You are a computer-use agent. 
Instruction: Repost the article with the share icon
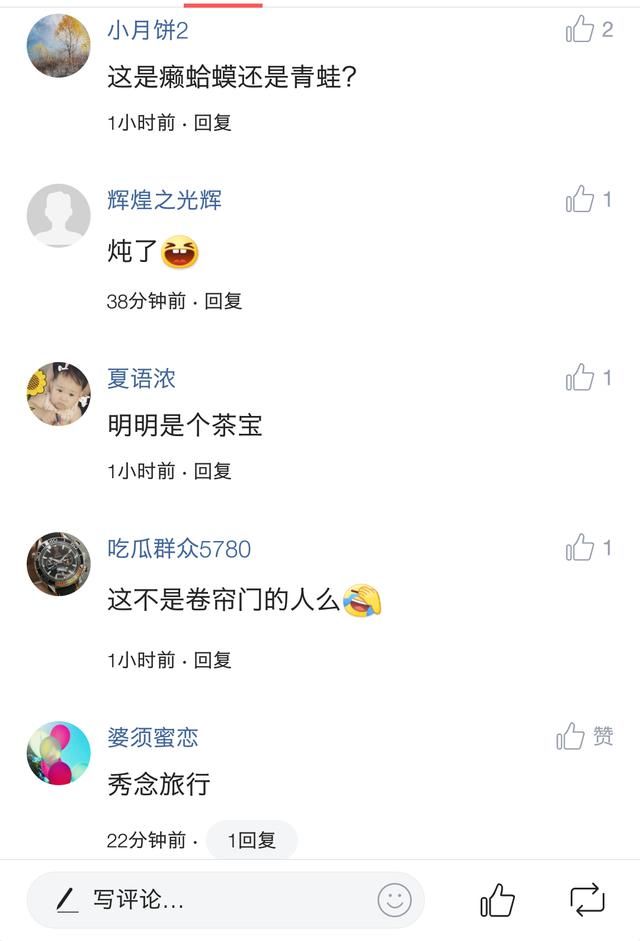coord(587,900)
